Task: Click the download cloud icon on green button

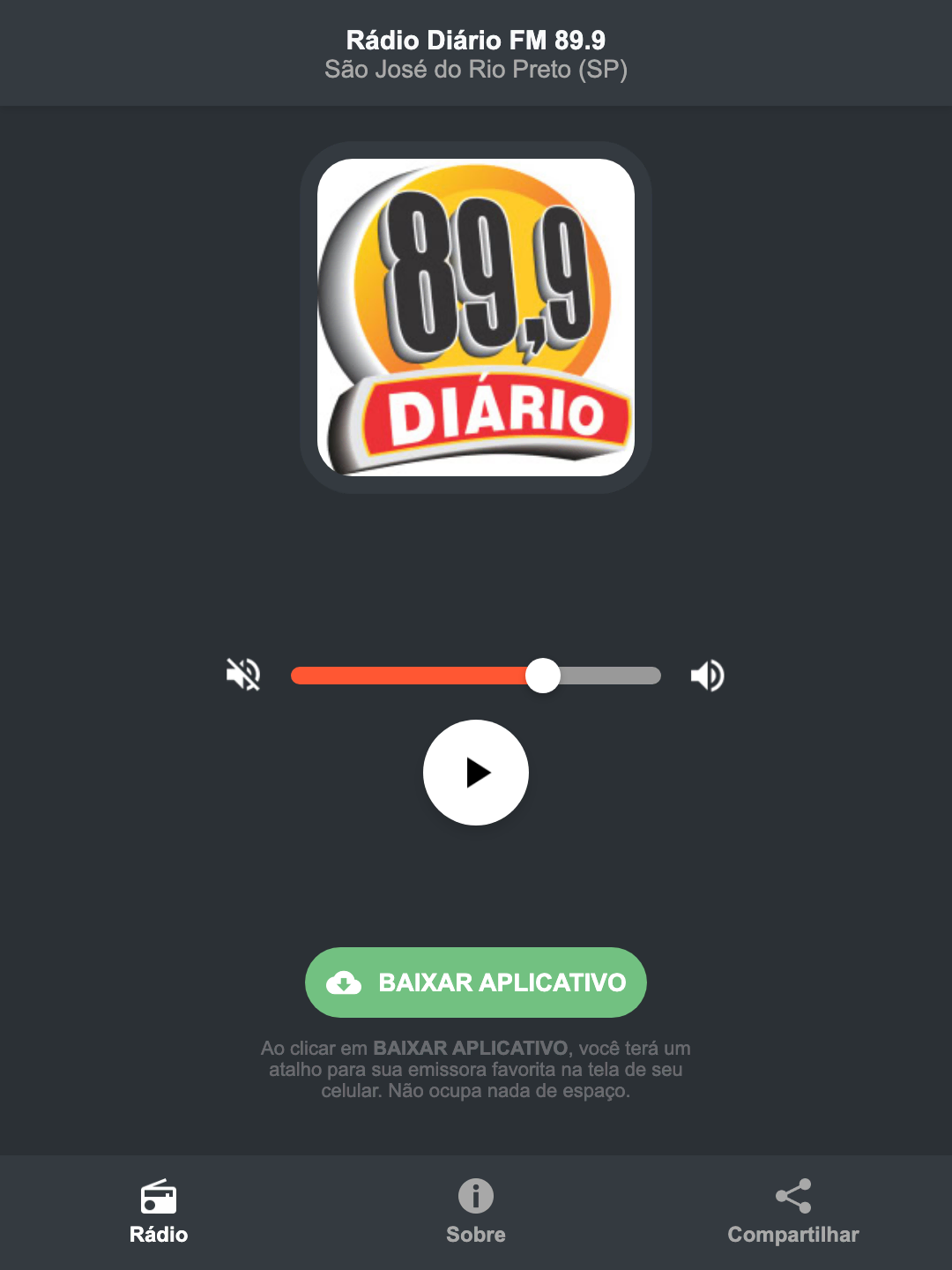Action: [346, 982]
